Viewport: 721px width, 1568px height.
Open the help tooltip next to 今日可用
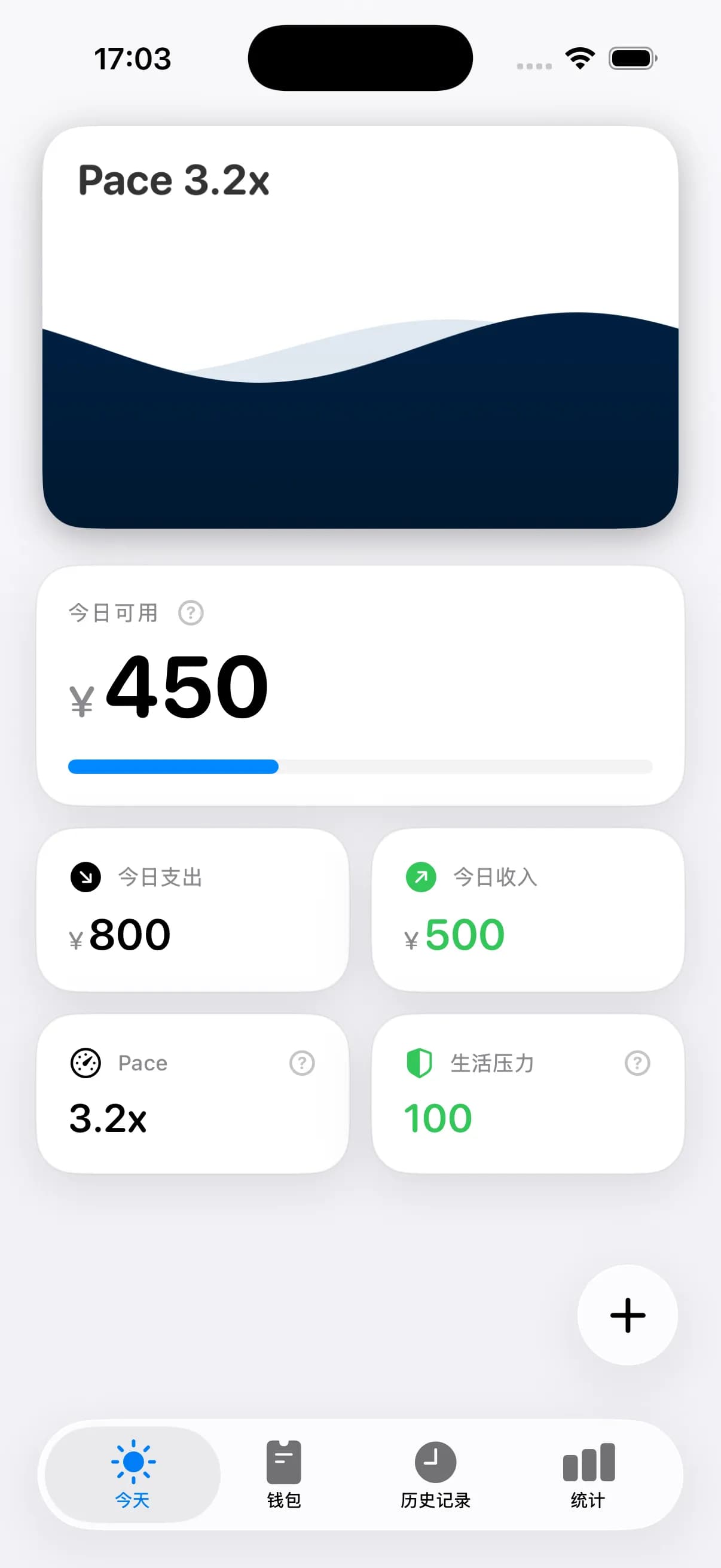click(x=191, y=614)
